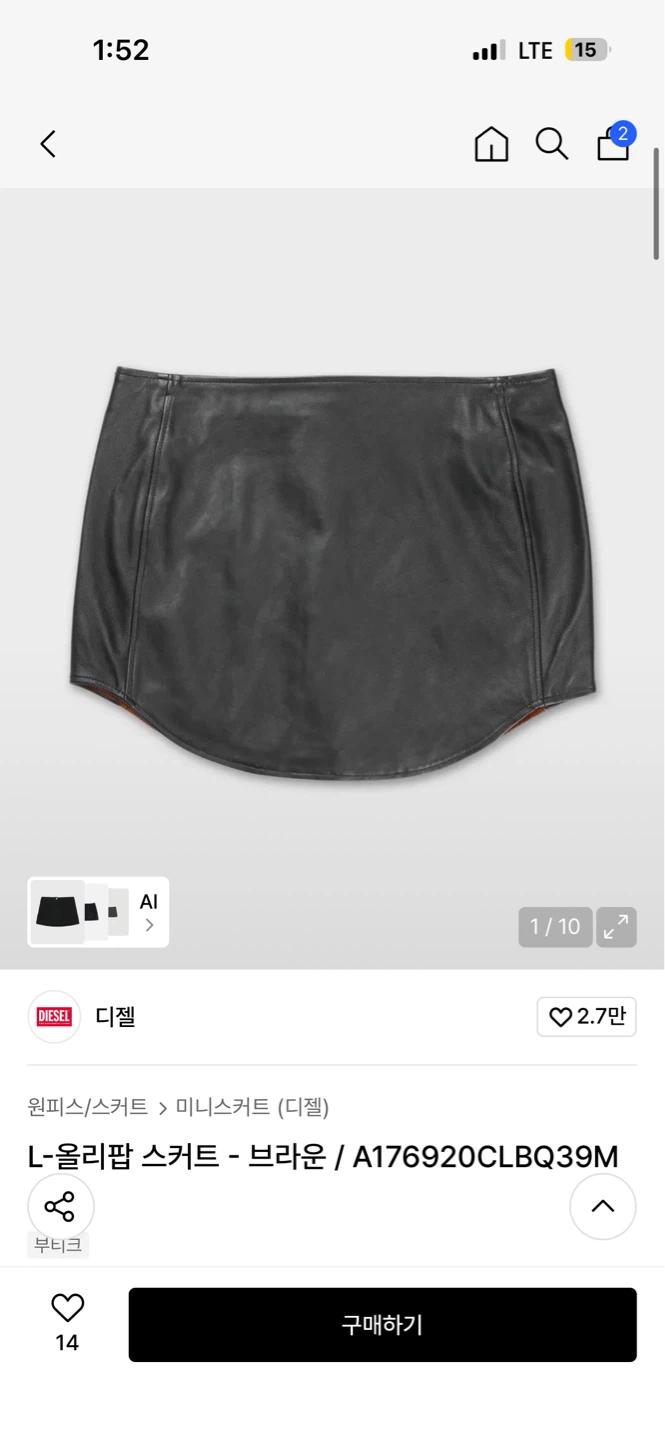Jump back to top with the up arrow
Viewport: 665px width, 1440px height.
pos(603,1207)
